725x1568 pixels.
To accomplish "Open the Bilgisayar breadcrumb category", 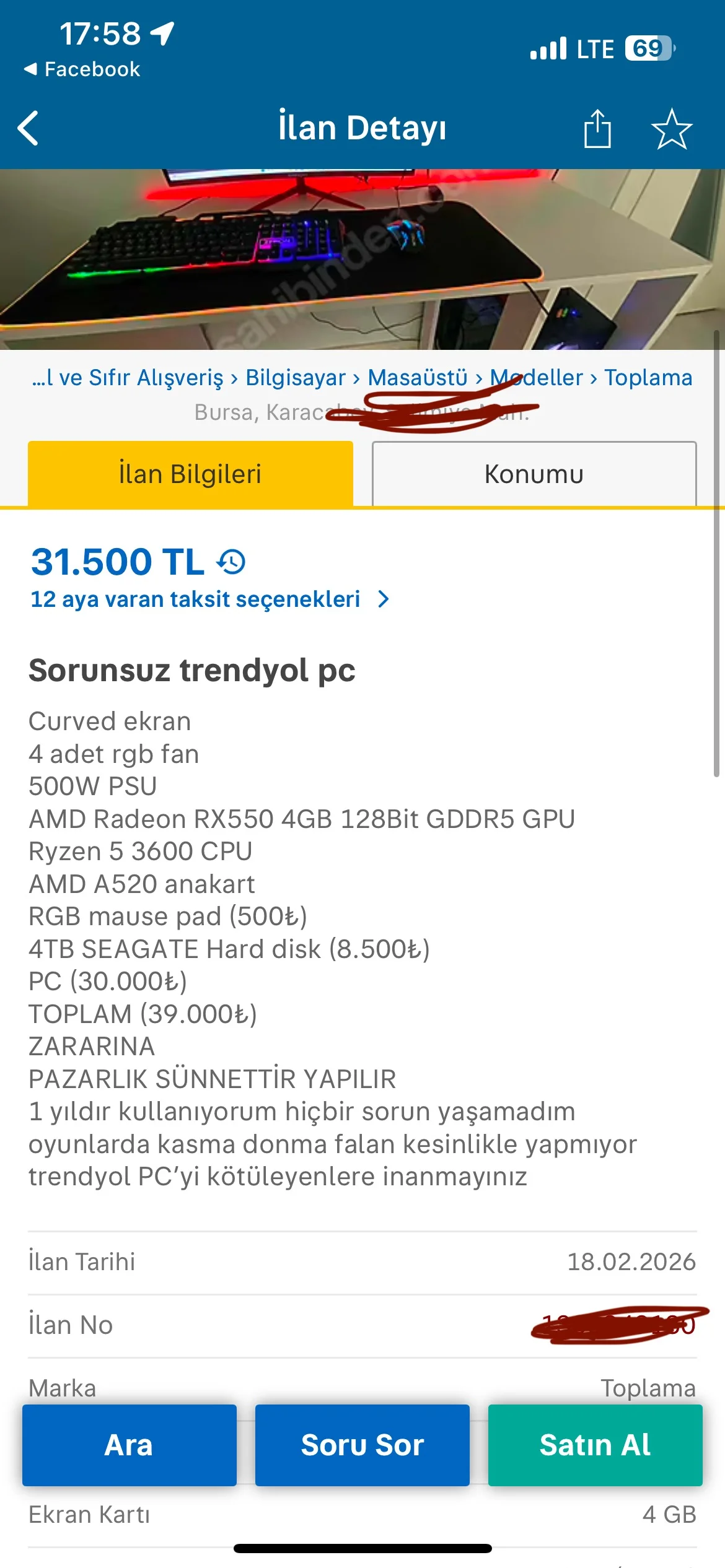I will click(296, 378).
